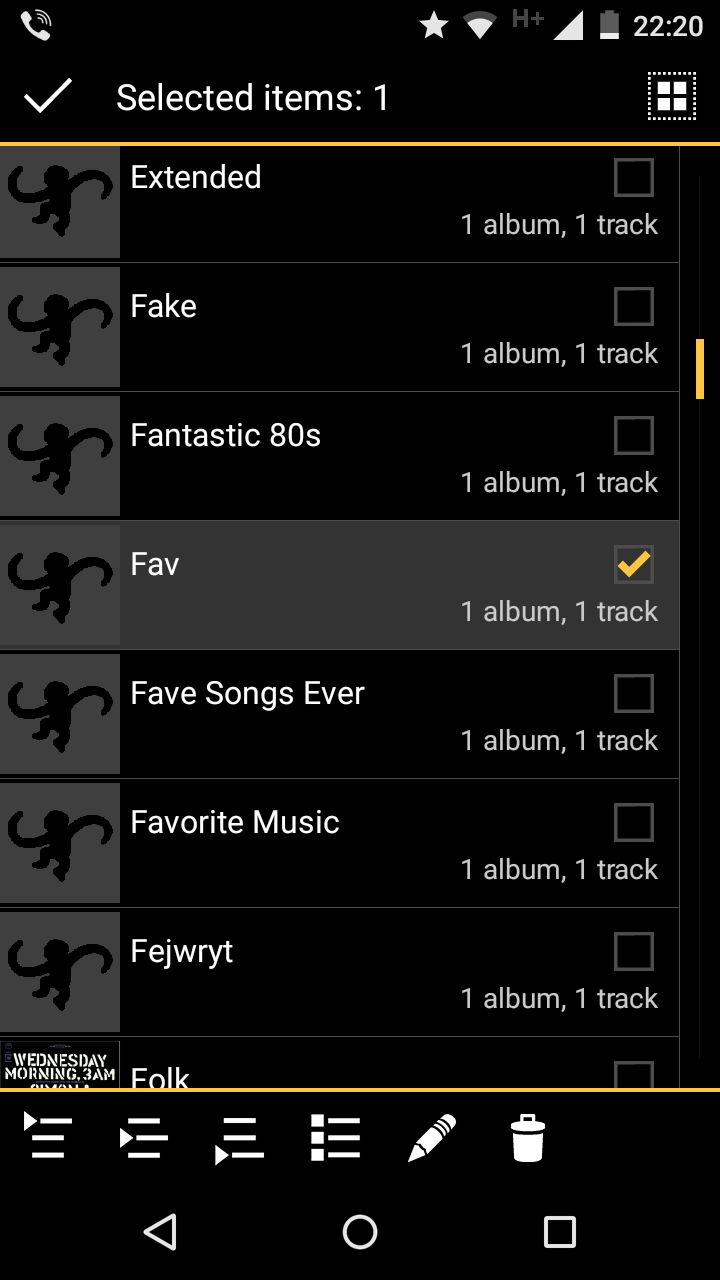Play selected items now
720x1280 pixels.
pyautogui.click(x=48, y=1138)
